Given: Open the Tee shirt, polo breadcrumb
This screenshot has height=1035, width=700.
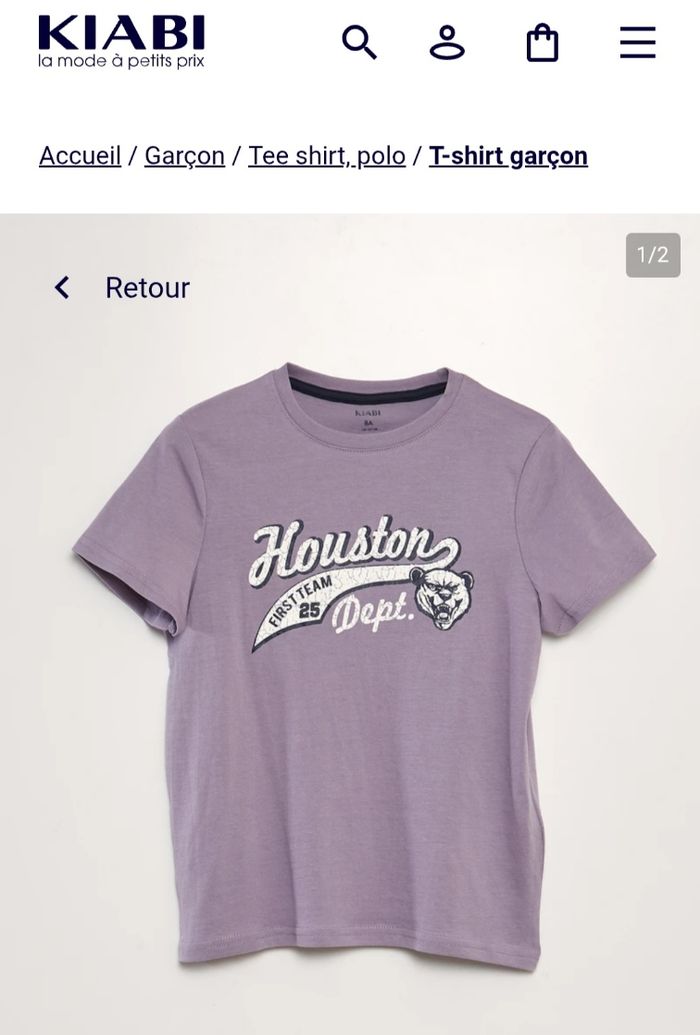Looking at the screenshot, I should point(327,156).
